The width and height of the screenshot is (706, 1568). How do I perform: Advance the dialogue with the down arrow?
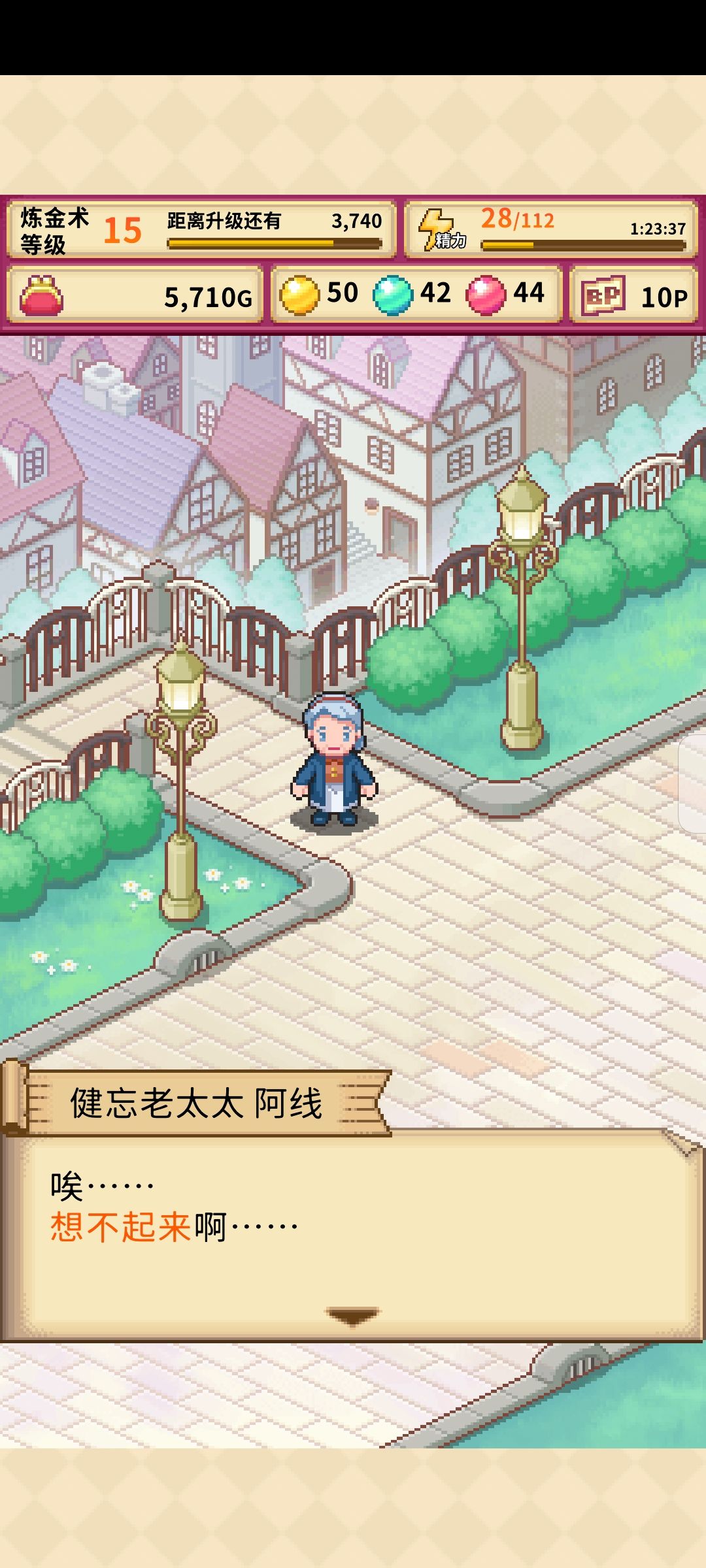coord(352,1315)
